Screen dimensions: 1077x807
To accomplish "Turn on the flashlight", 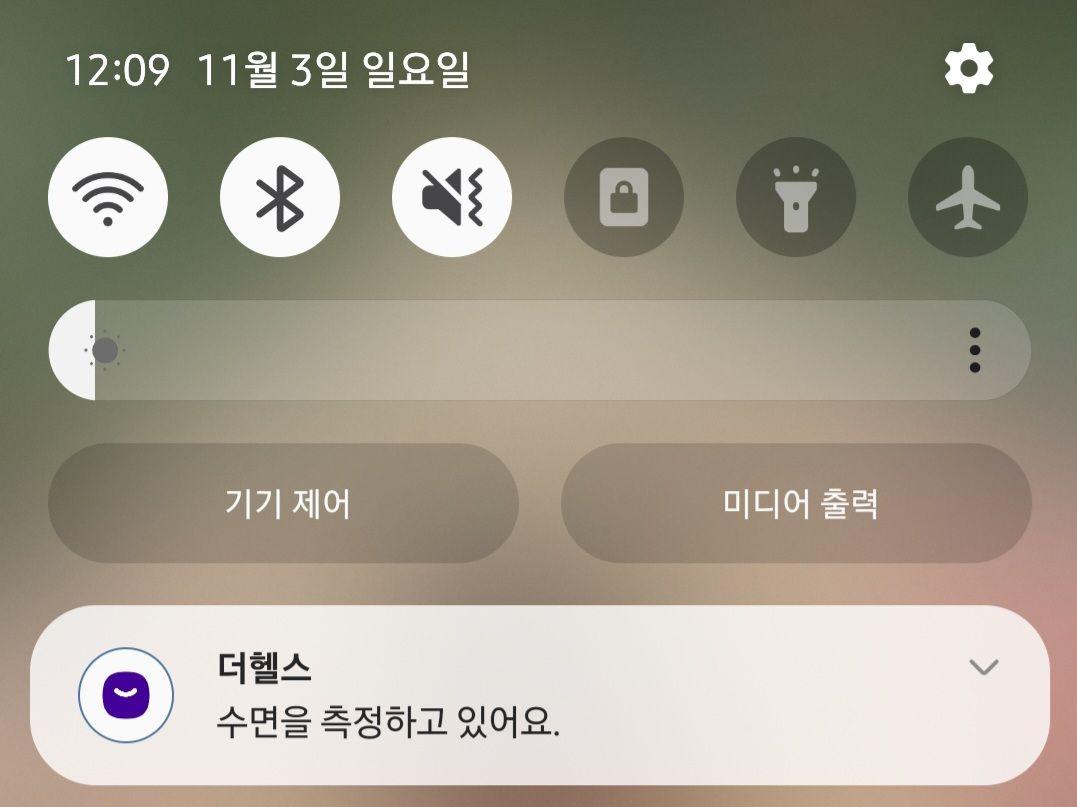I will tap(796, 197).
